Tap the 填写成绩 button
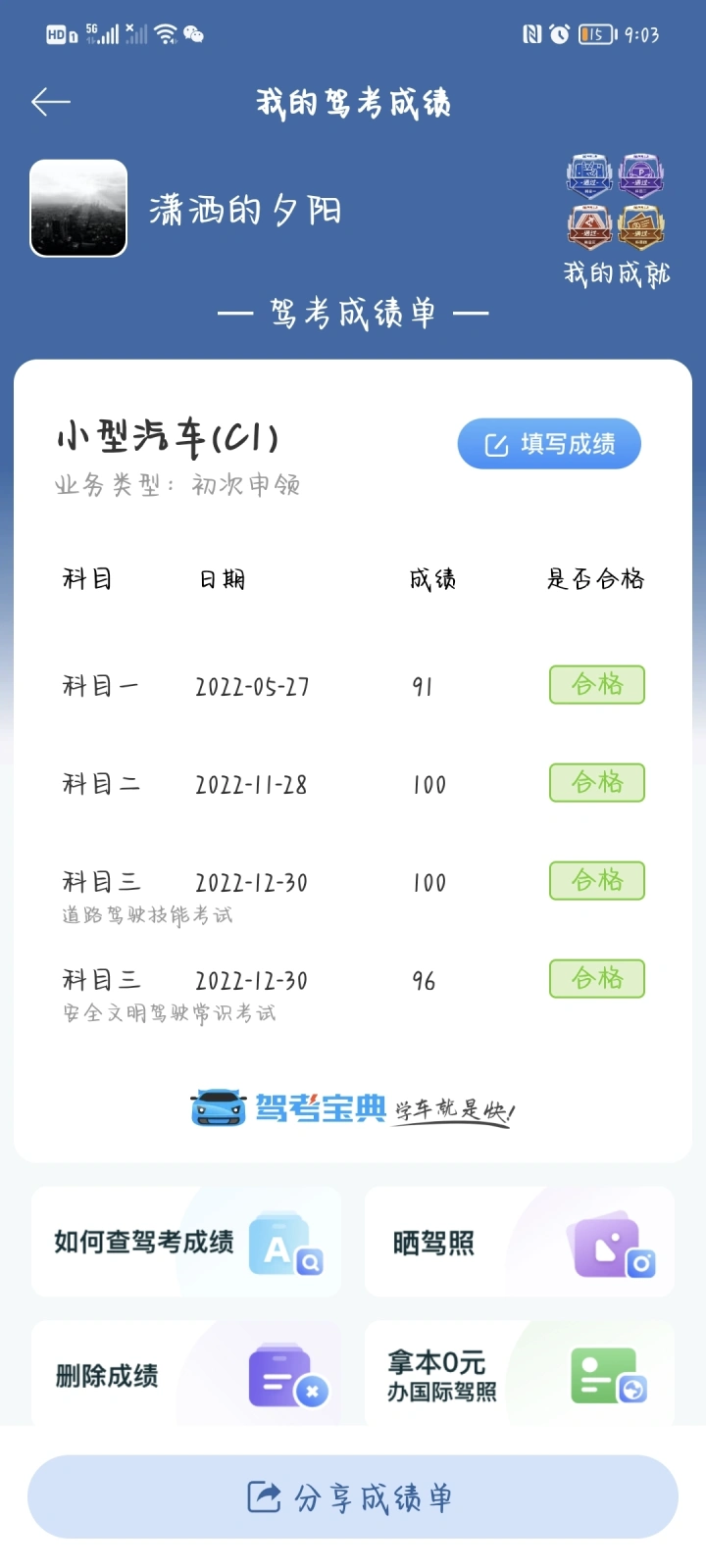This screenshot has width=706, height=1568. [549, 444]
